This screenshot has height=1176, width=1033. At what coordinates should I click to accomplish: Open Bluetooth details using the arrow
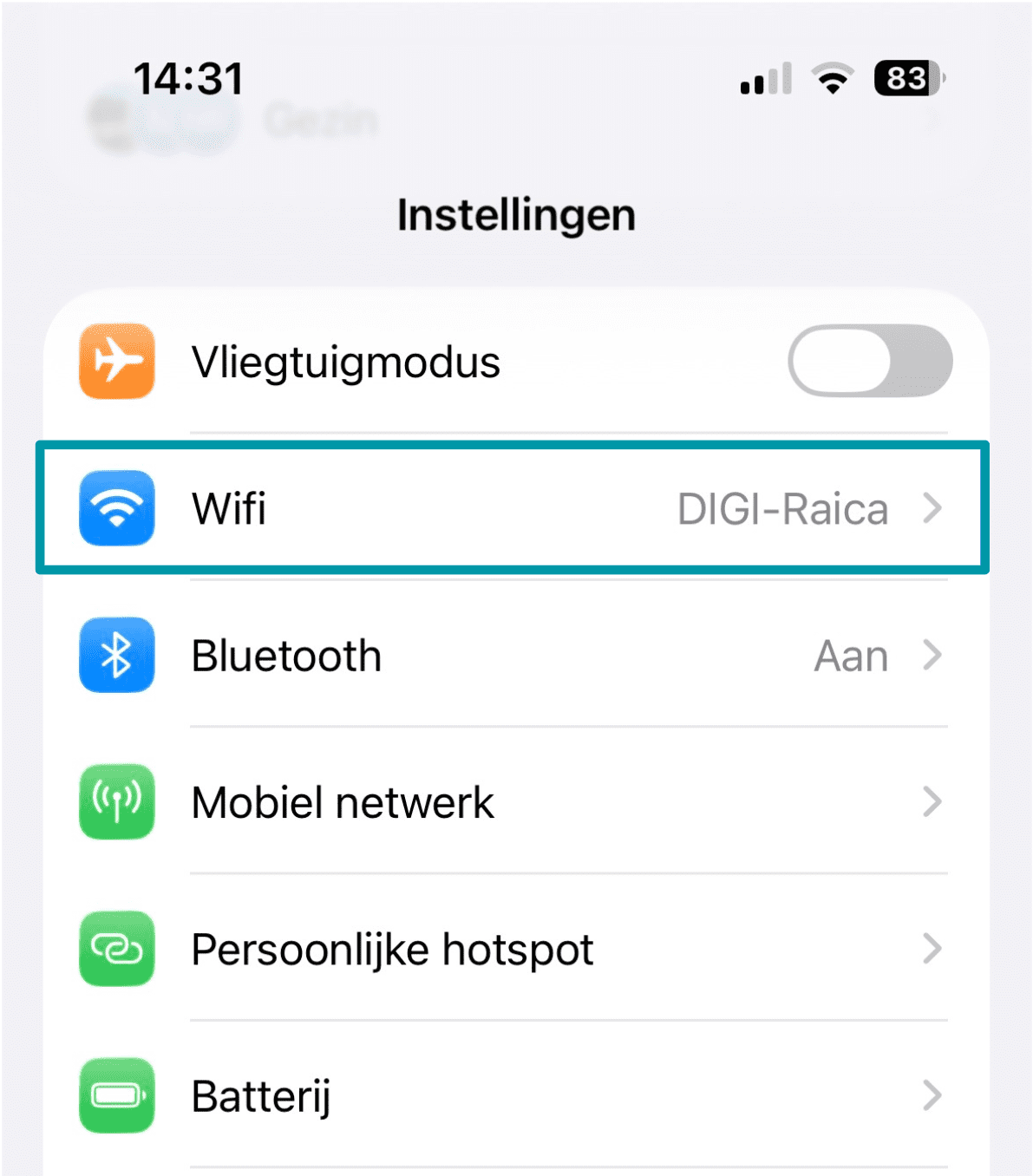[x=932, y=656]
